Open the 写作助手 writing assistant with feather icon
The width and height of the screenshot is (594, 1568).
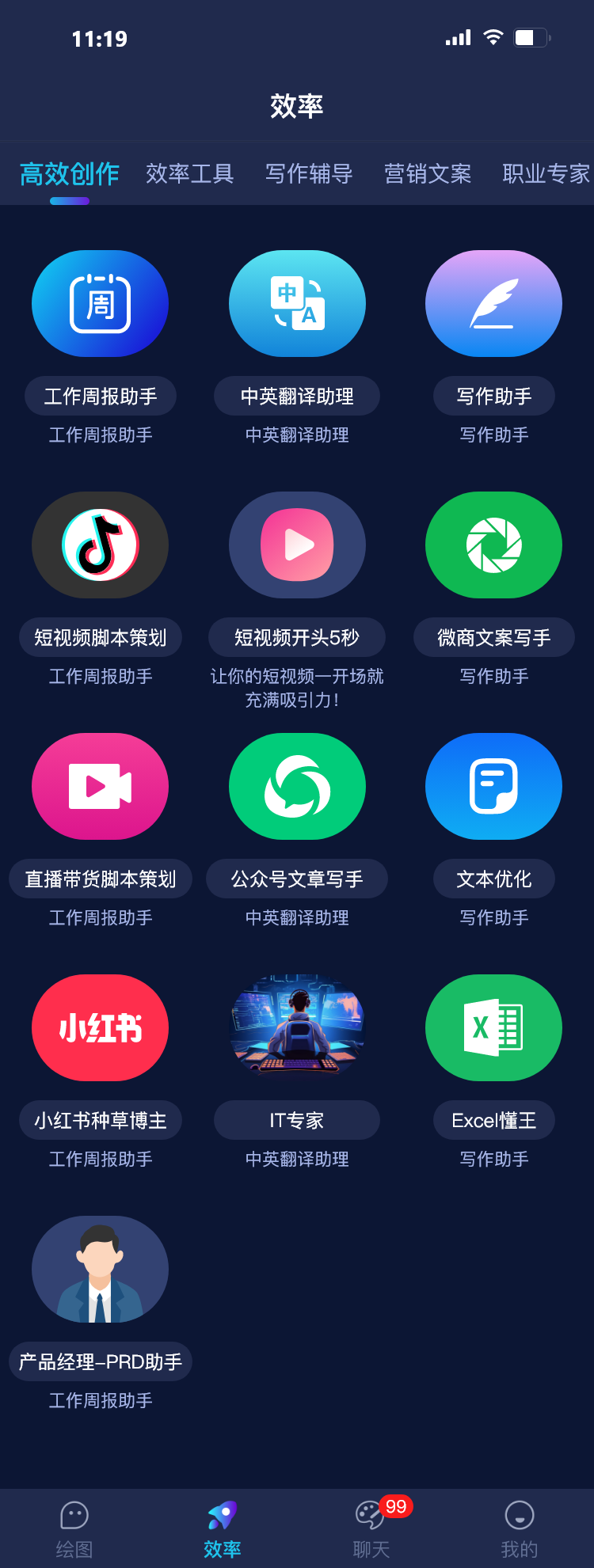point(493,303)
